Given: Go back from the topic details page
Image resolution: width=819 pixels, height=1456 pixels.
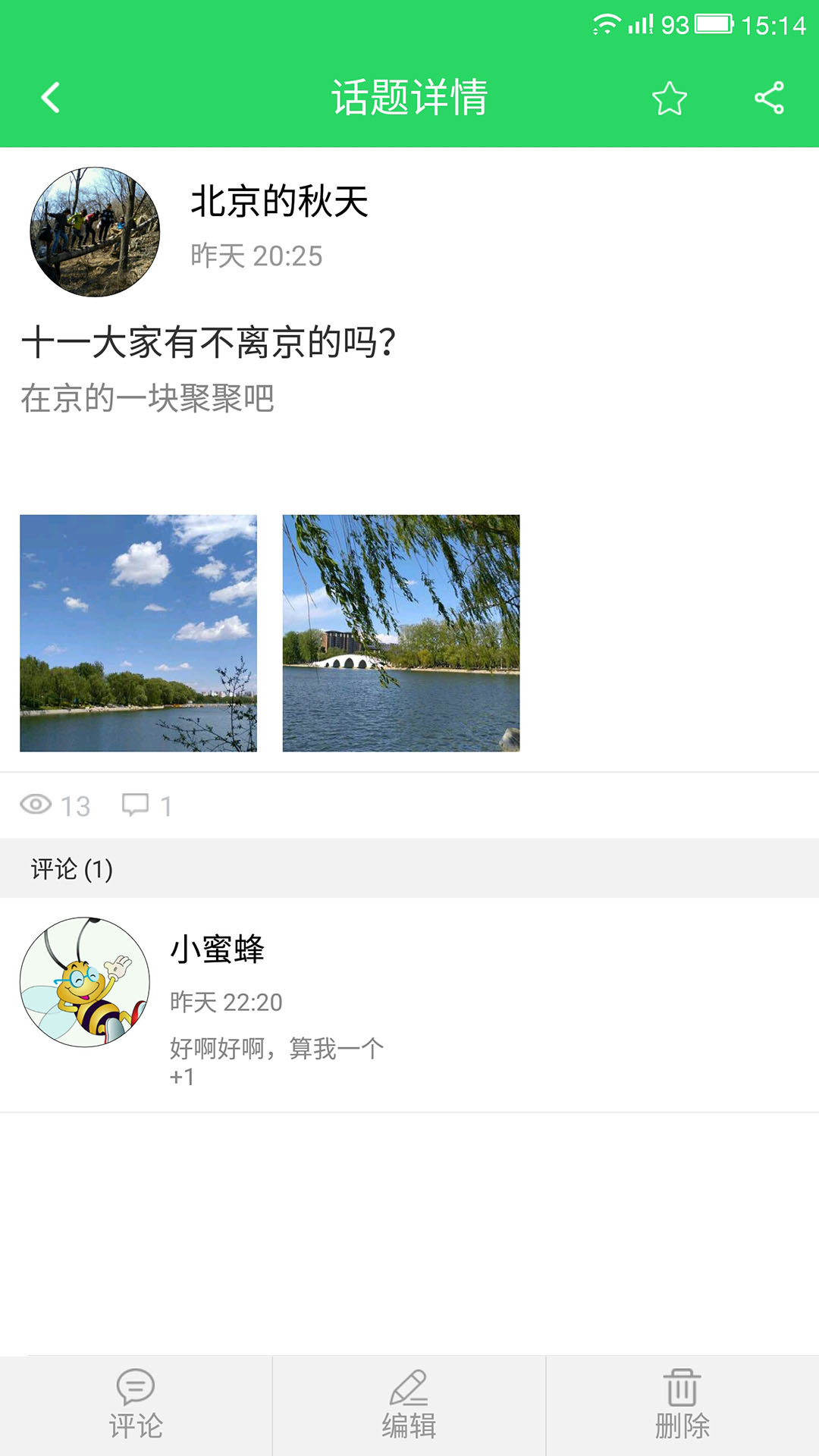Looking at the screenshot, I should [50, 98].
